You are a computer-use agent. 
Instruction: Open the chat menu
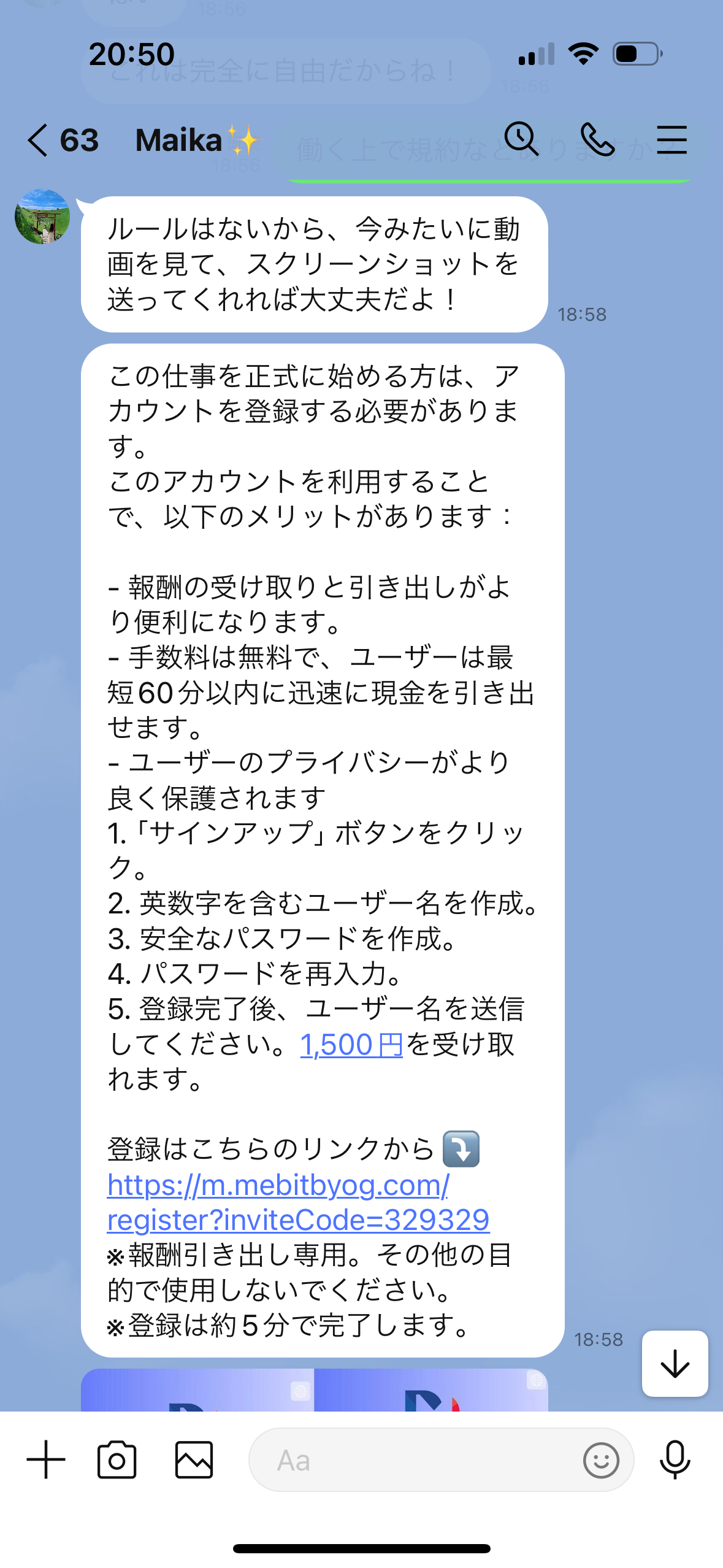671,139
